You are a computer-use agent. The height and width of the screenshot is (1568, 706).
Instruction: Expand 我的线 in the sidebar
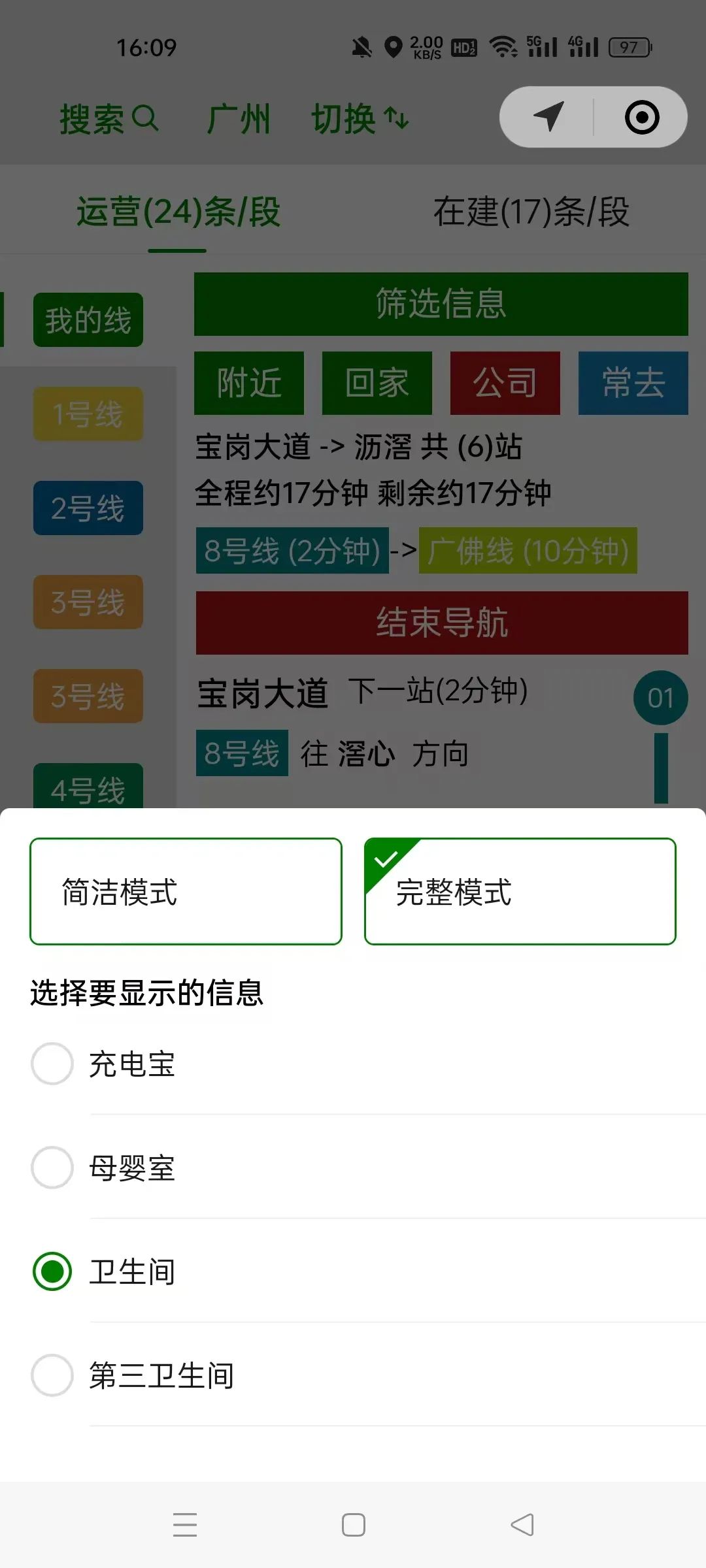[x=88, y=319]
